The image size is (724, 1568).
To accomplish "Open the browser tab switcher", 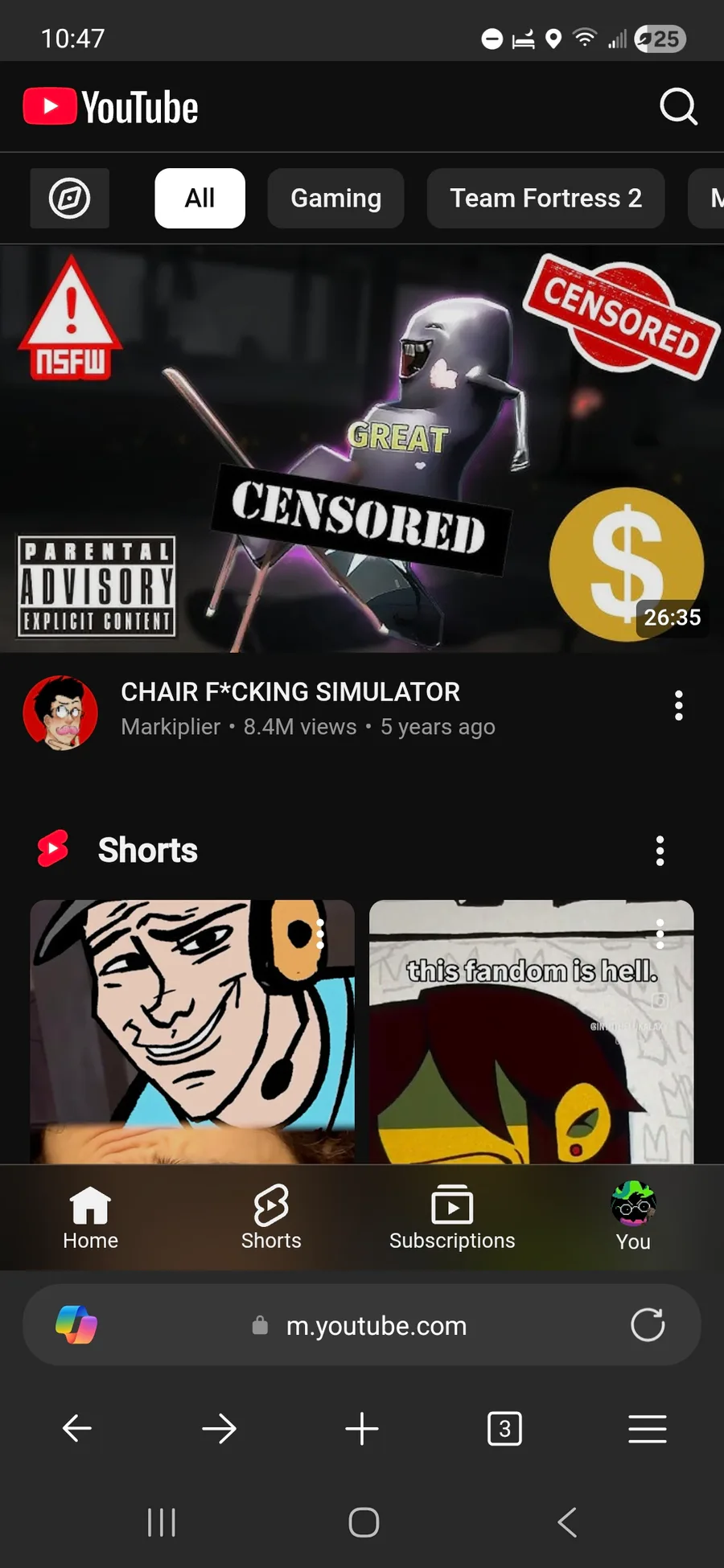I will 504,1429.
